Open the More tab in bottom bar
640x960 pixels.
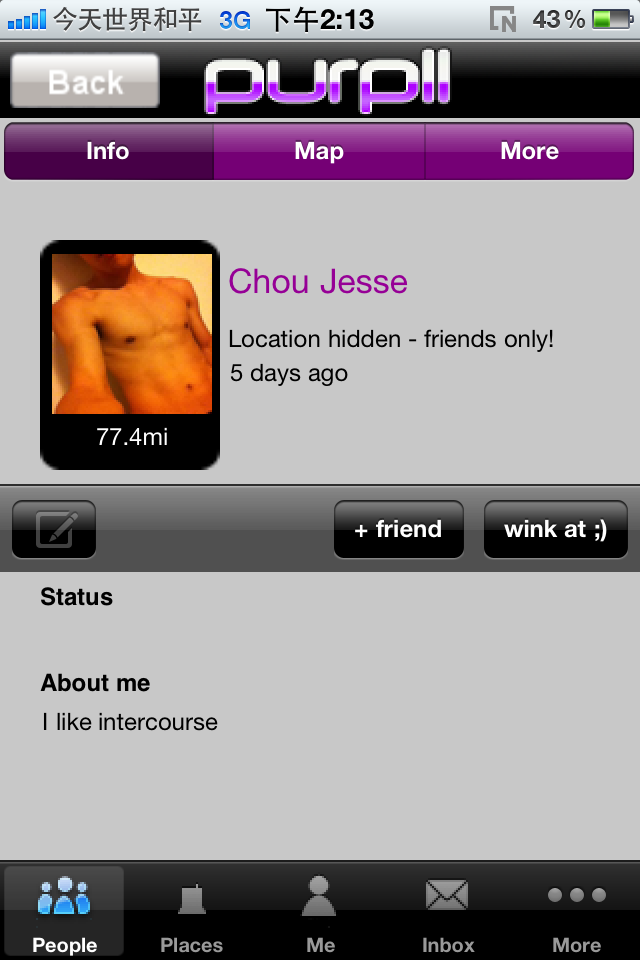(x=576, y=913)
